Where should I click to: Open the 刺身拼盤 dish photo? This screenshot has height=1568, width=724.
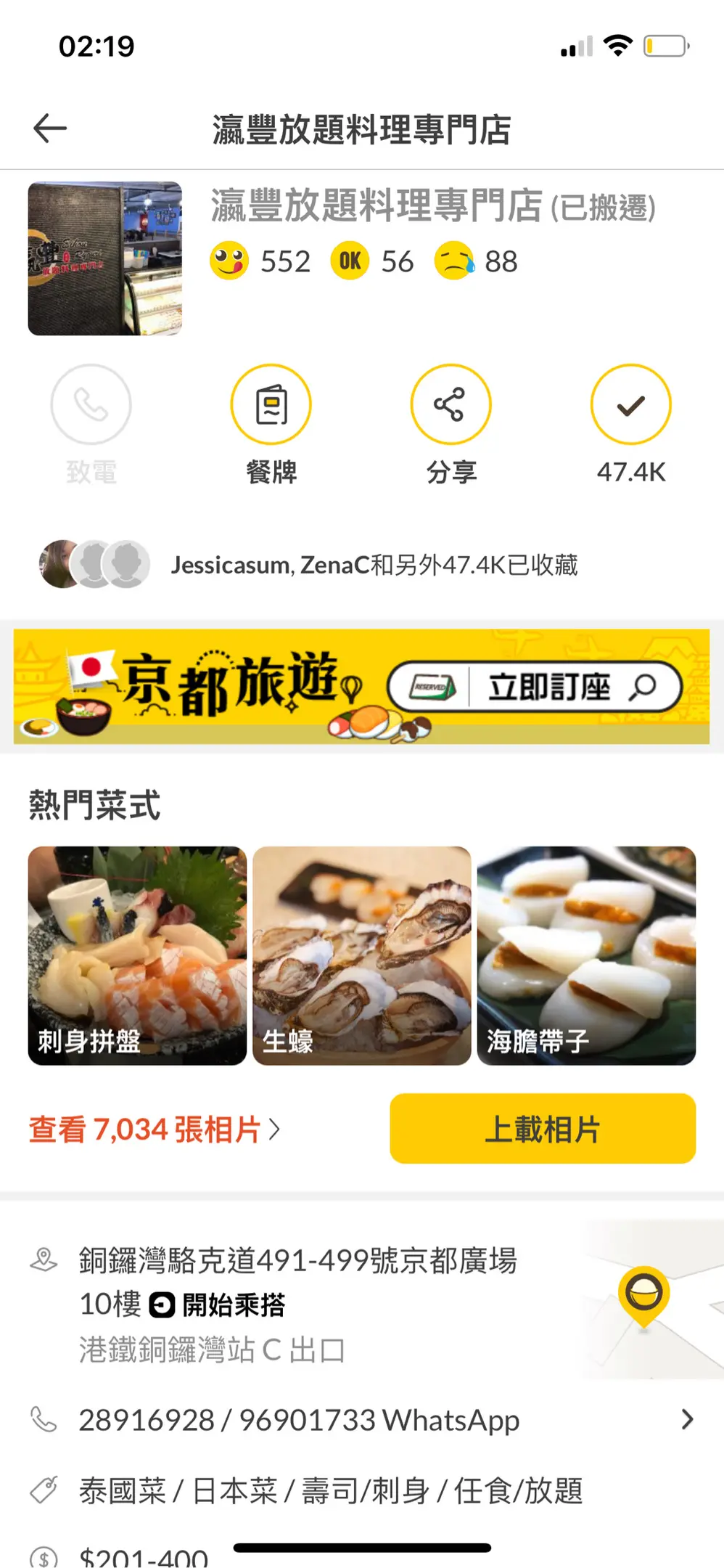tap(137, 955)
